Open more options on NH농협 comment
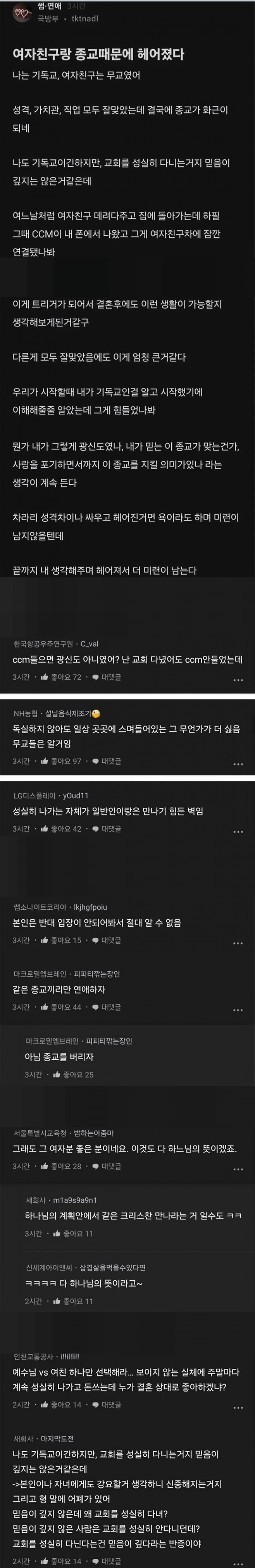This screenshot has height=1568, width=255. coord(238,763)
